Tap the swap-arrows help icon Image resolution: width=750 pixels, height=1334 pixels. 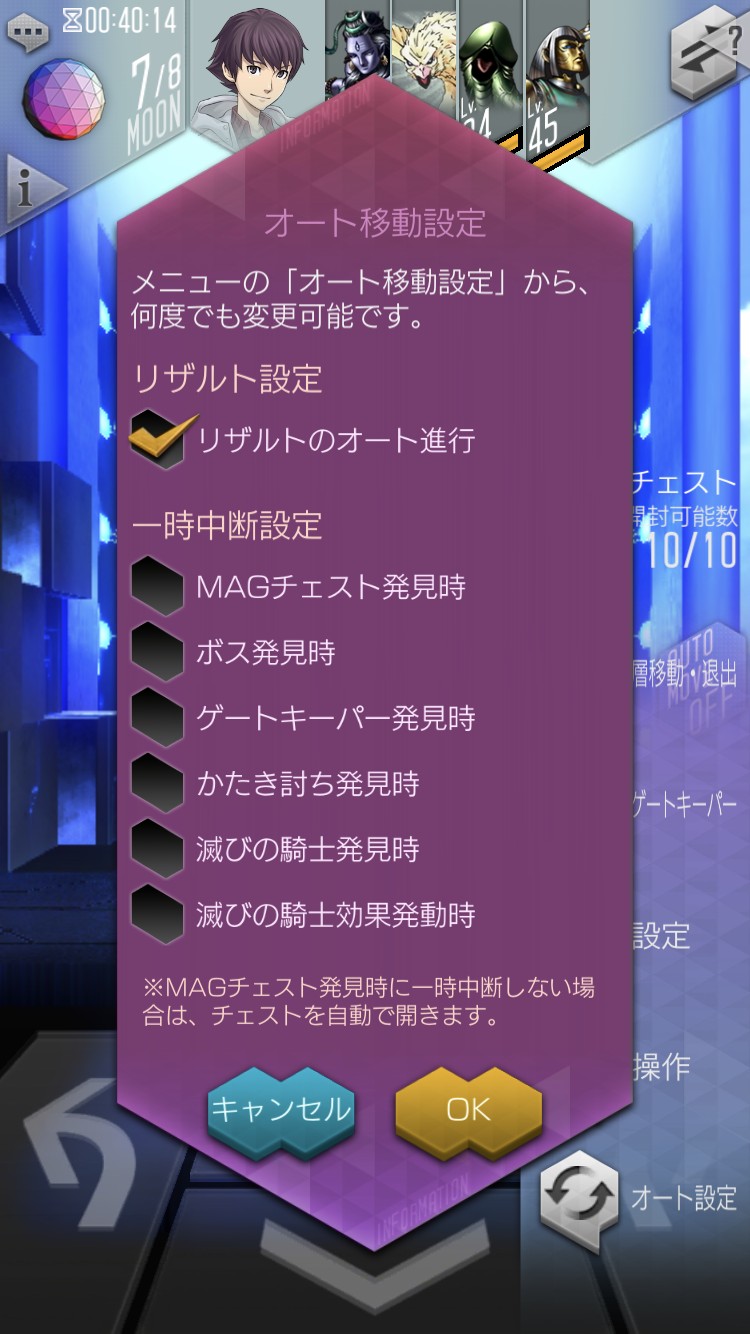[x=710, y=50]
